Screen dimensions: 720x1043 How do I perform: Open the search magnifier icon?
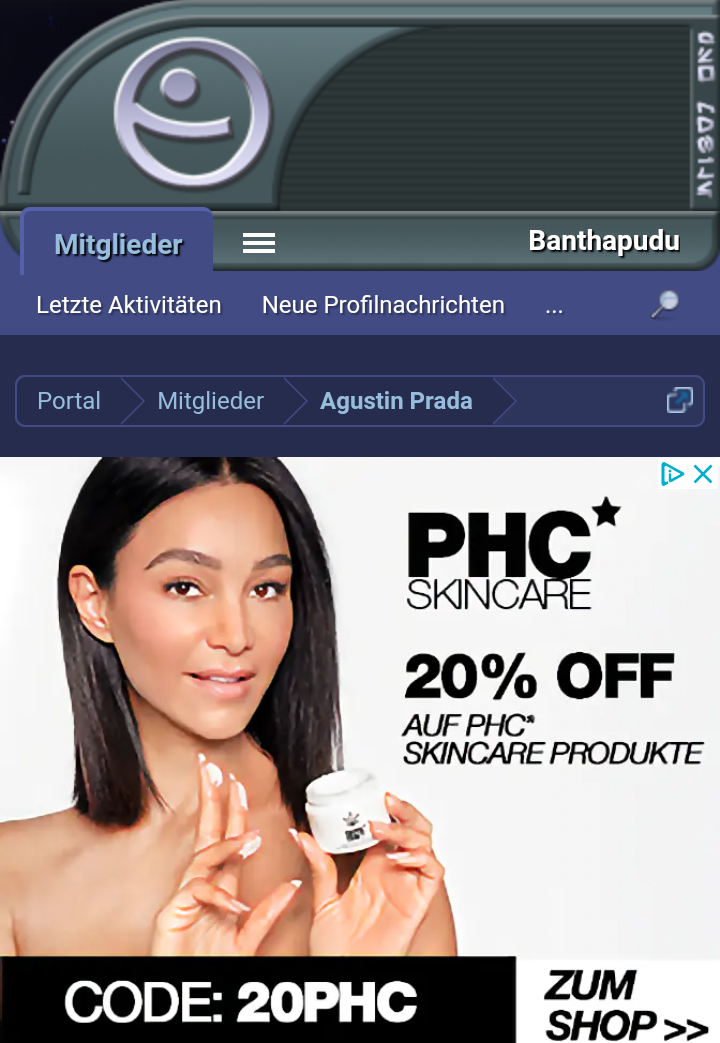(x=665, y=305)
